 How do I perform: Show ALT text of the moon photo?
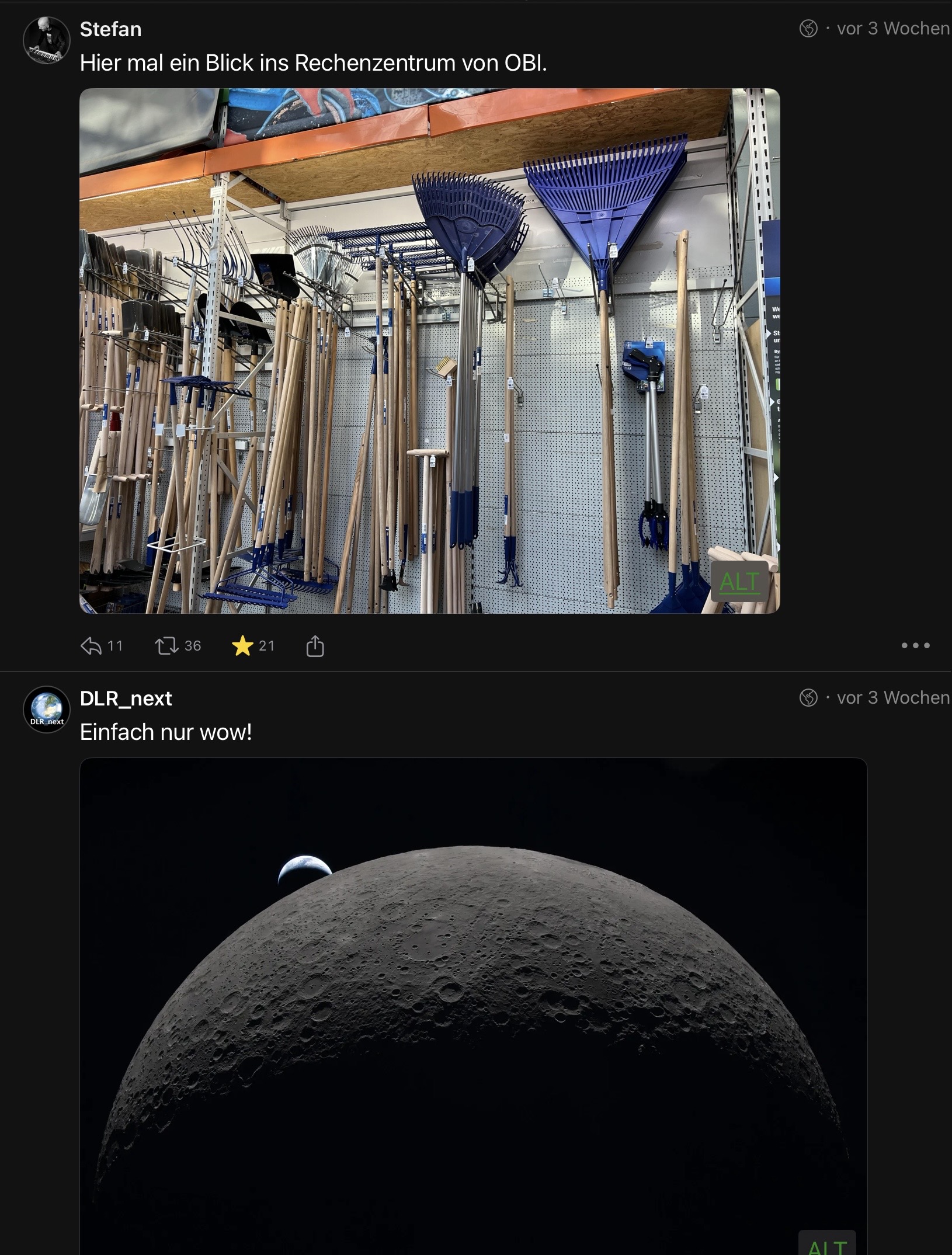point(827,1244)
